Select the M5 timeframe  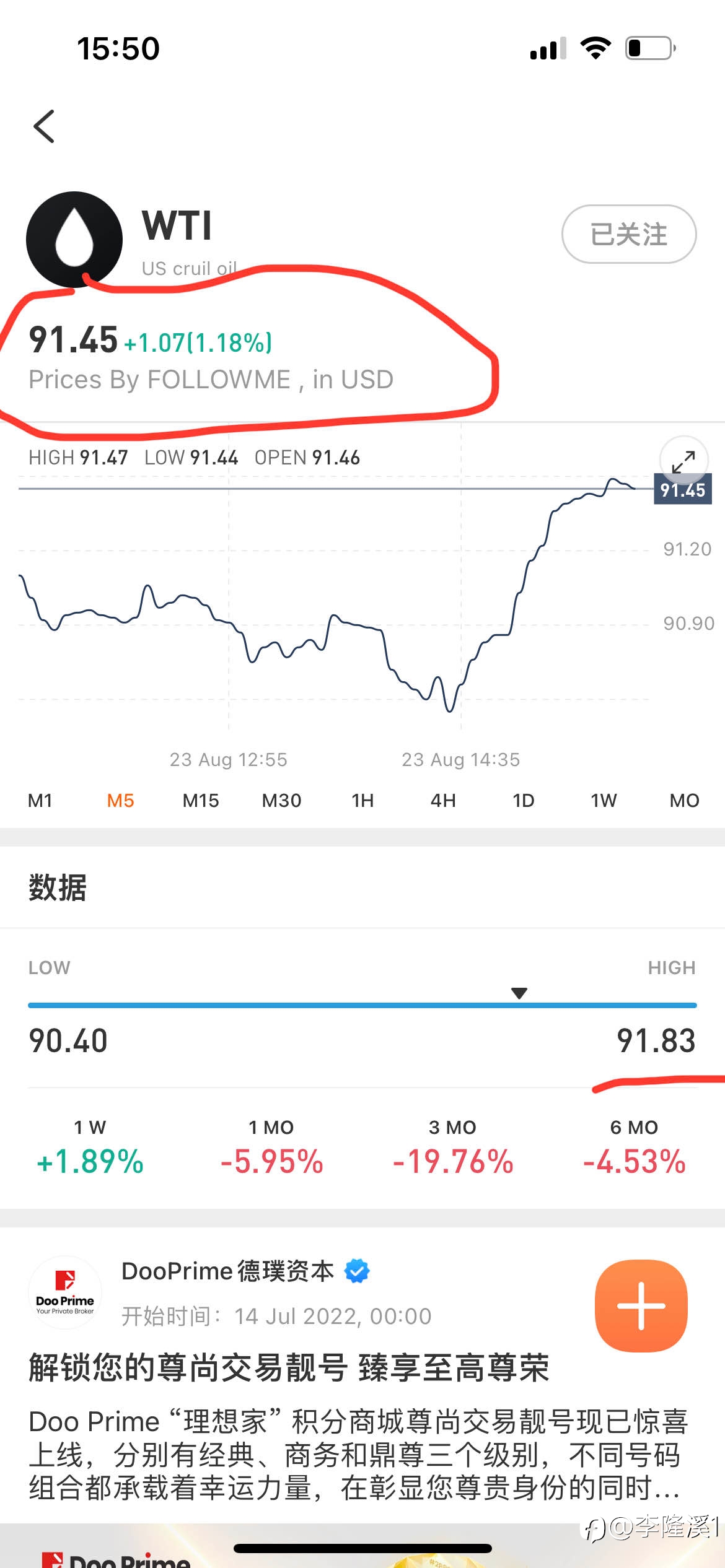120,800
